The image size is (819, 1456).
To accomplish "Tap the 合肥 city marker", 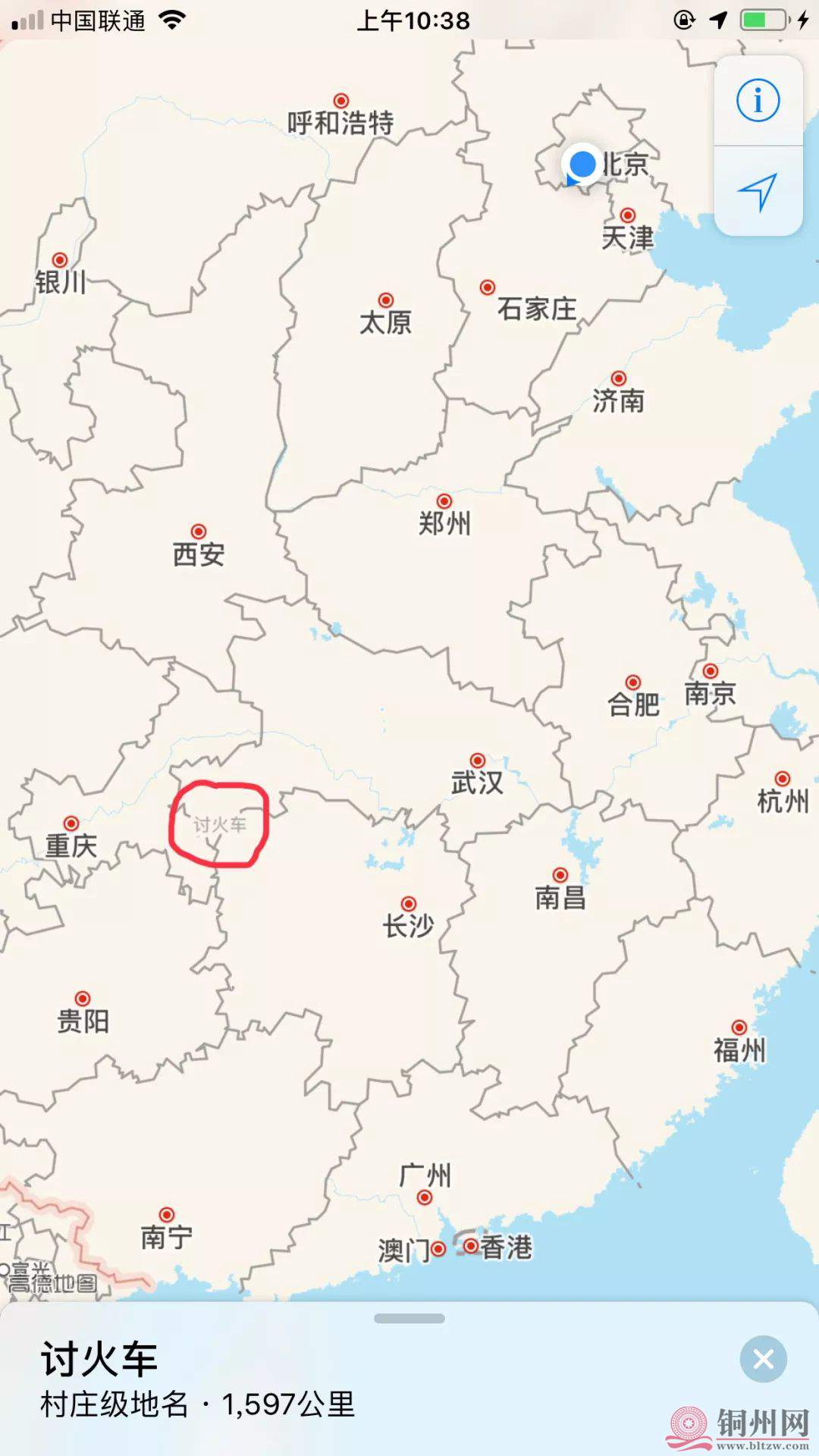I will point(633,682).
